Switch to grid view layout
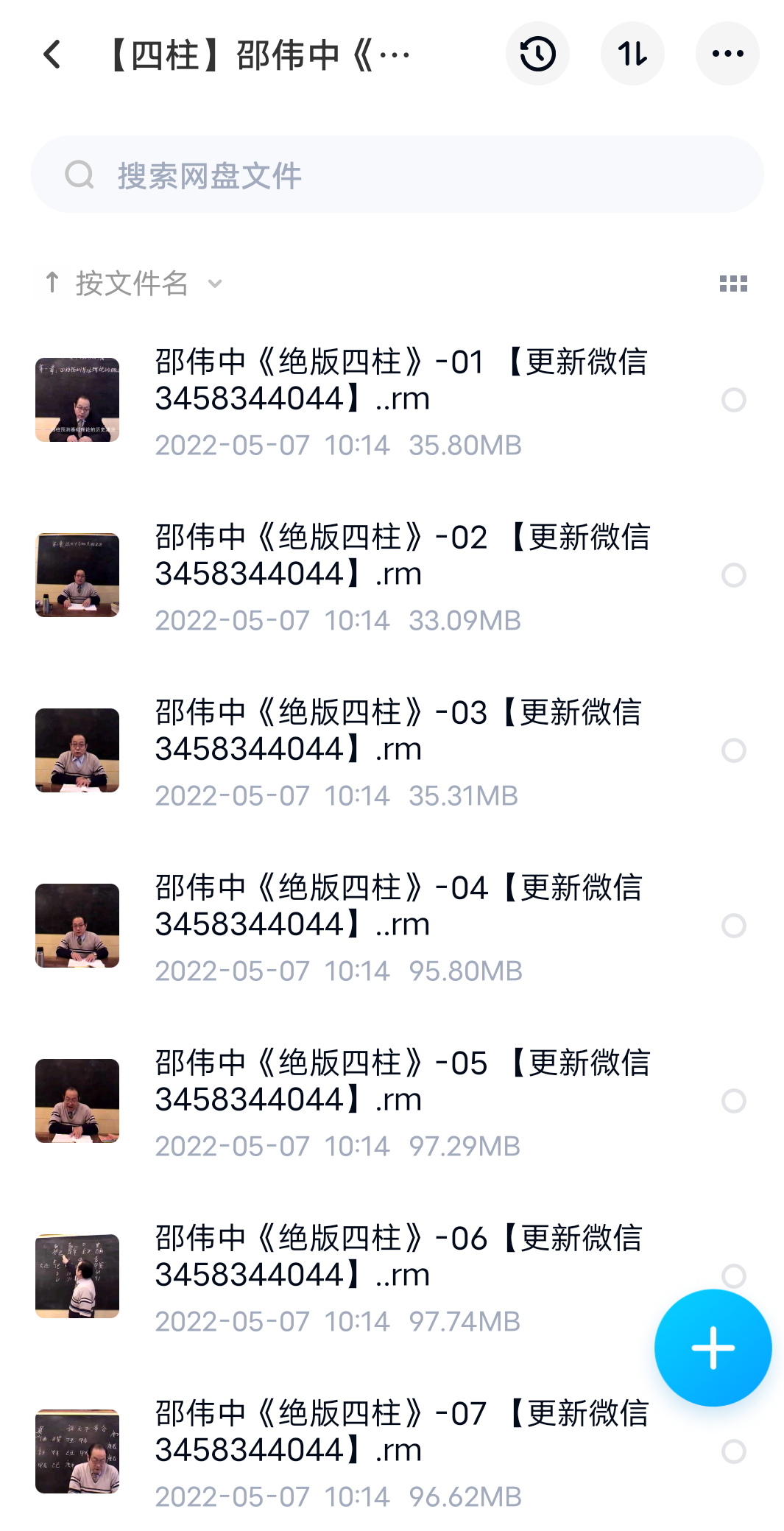The width and height of the screenshot is (784, 1531). click(x=733, y=284)
